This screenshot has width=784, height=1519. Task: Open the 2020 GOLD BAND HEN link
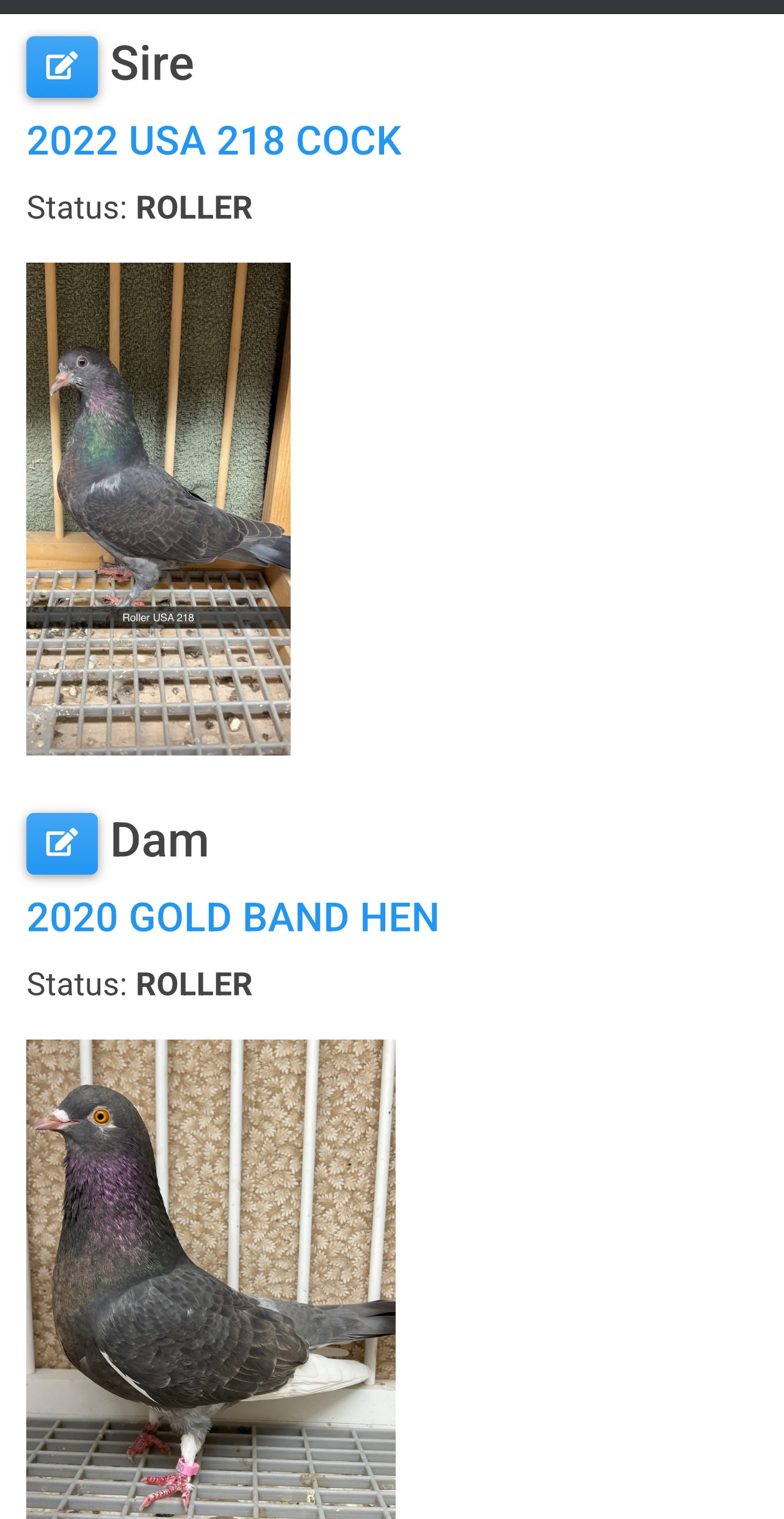point(233,917)
